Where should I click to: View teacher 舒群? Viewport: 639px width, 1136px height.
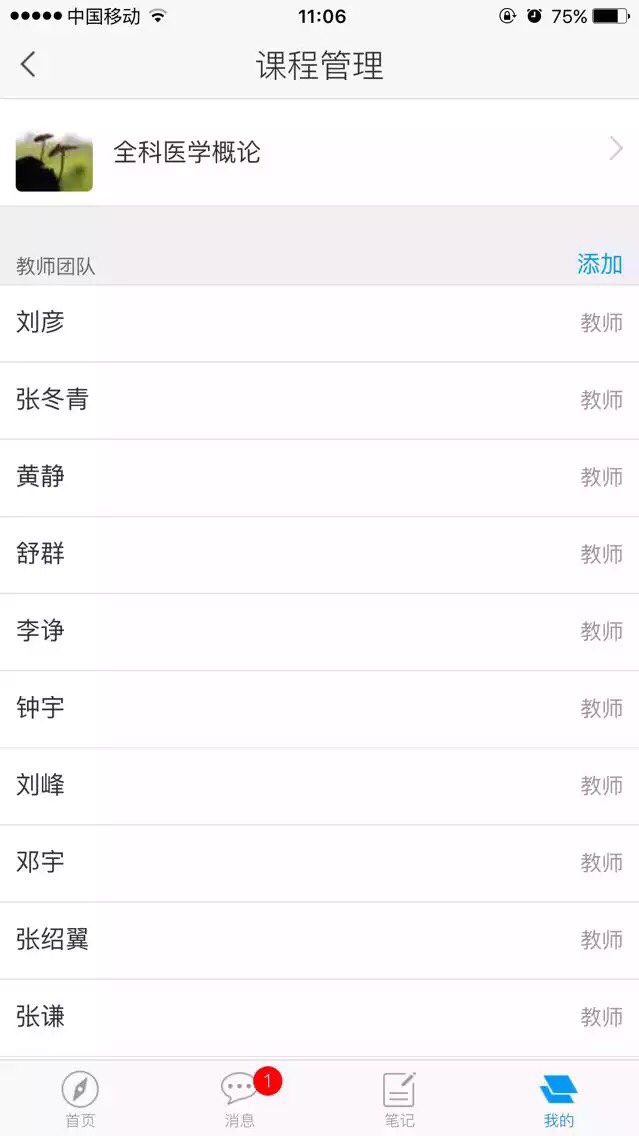tap(319, 554)
